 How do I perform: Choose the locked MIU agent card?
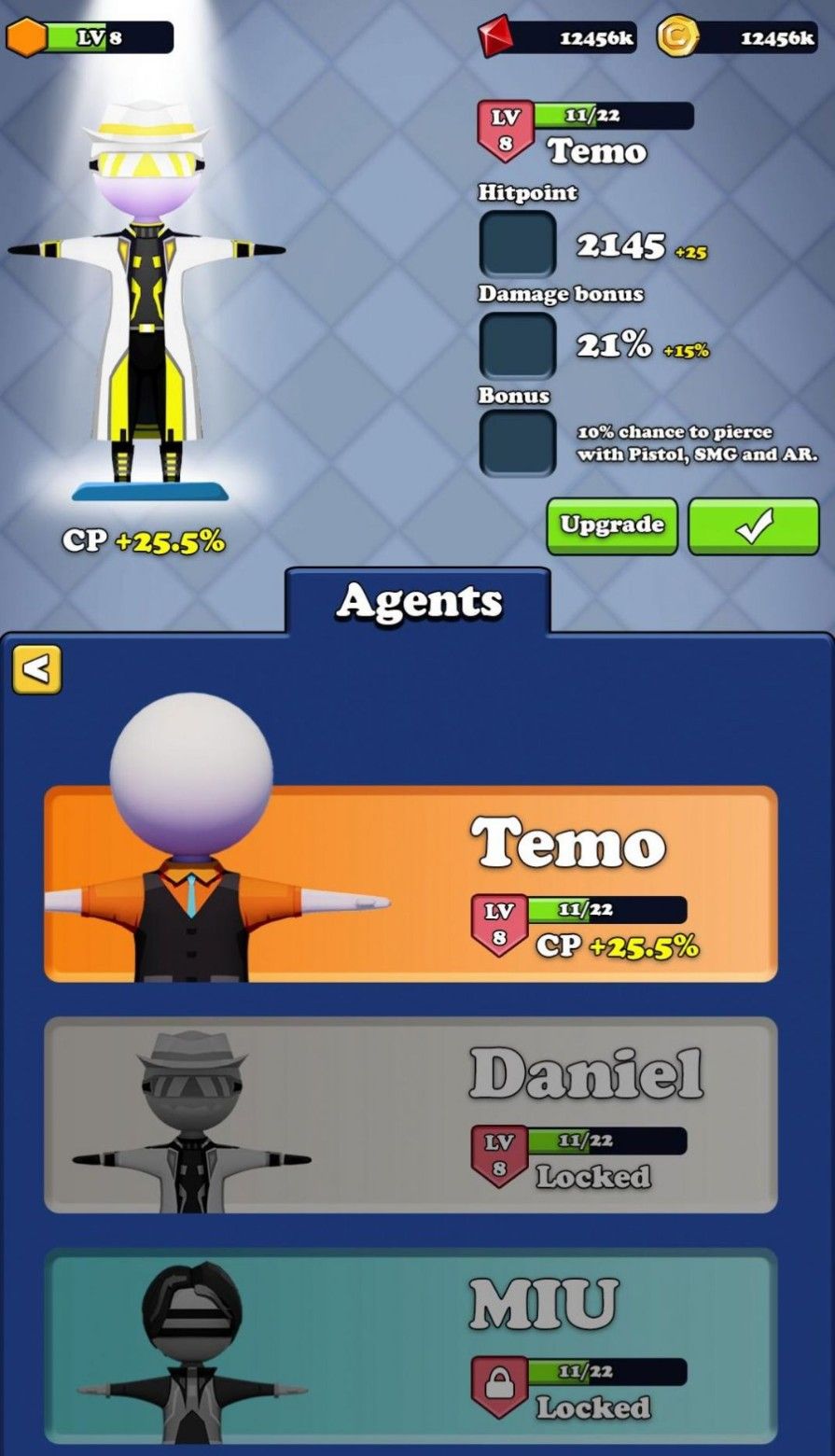pos(411,1348)
